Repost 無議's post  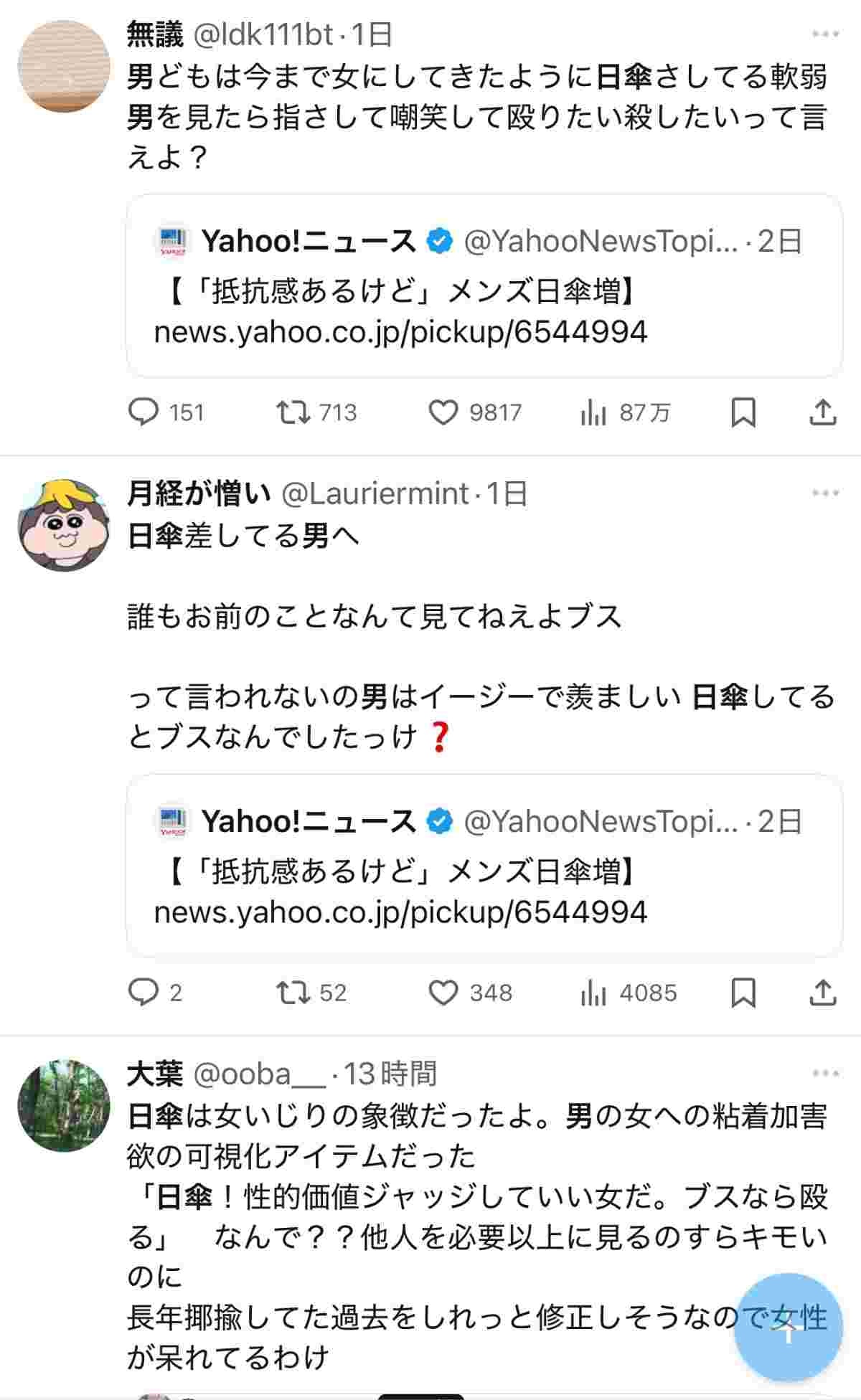click(x=293, y=412)
